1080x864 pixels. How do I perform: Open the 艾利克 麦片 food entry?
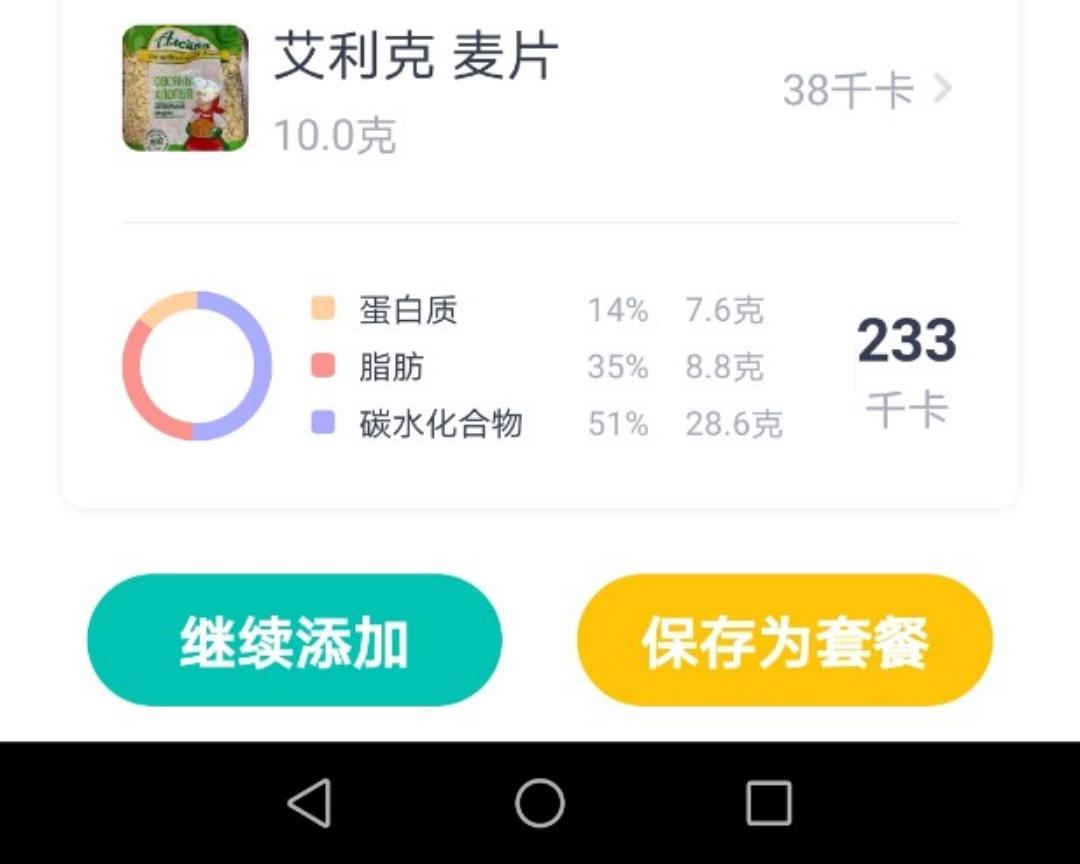coord(540,90)
